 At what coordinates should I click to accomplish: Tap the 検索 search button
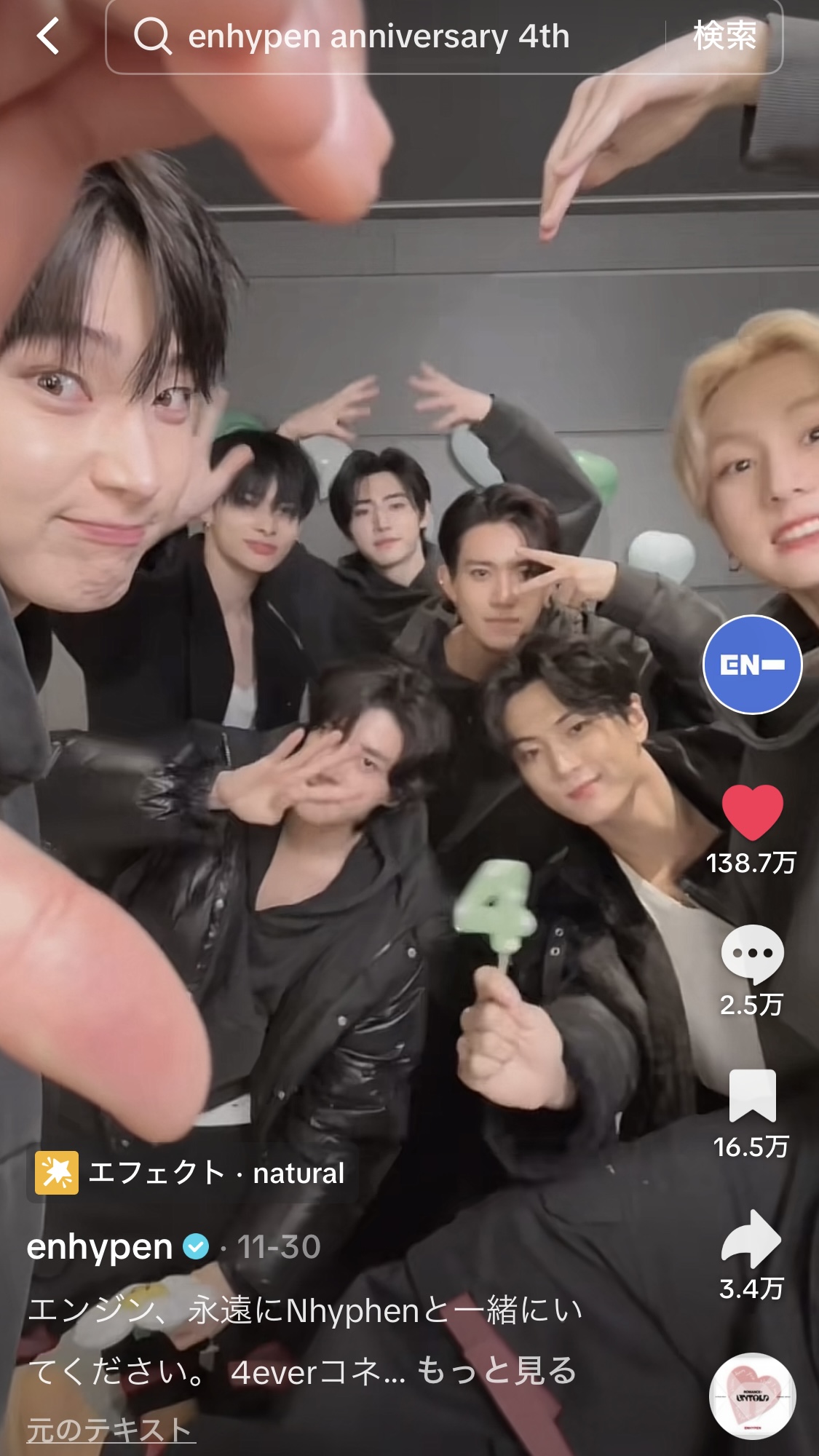coord(724,36)
